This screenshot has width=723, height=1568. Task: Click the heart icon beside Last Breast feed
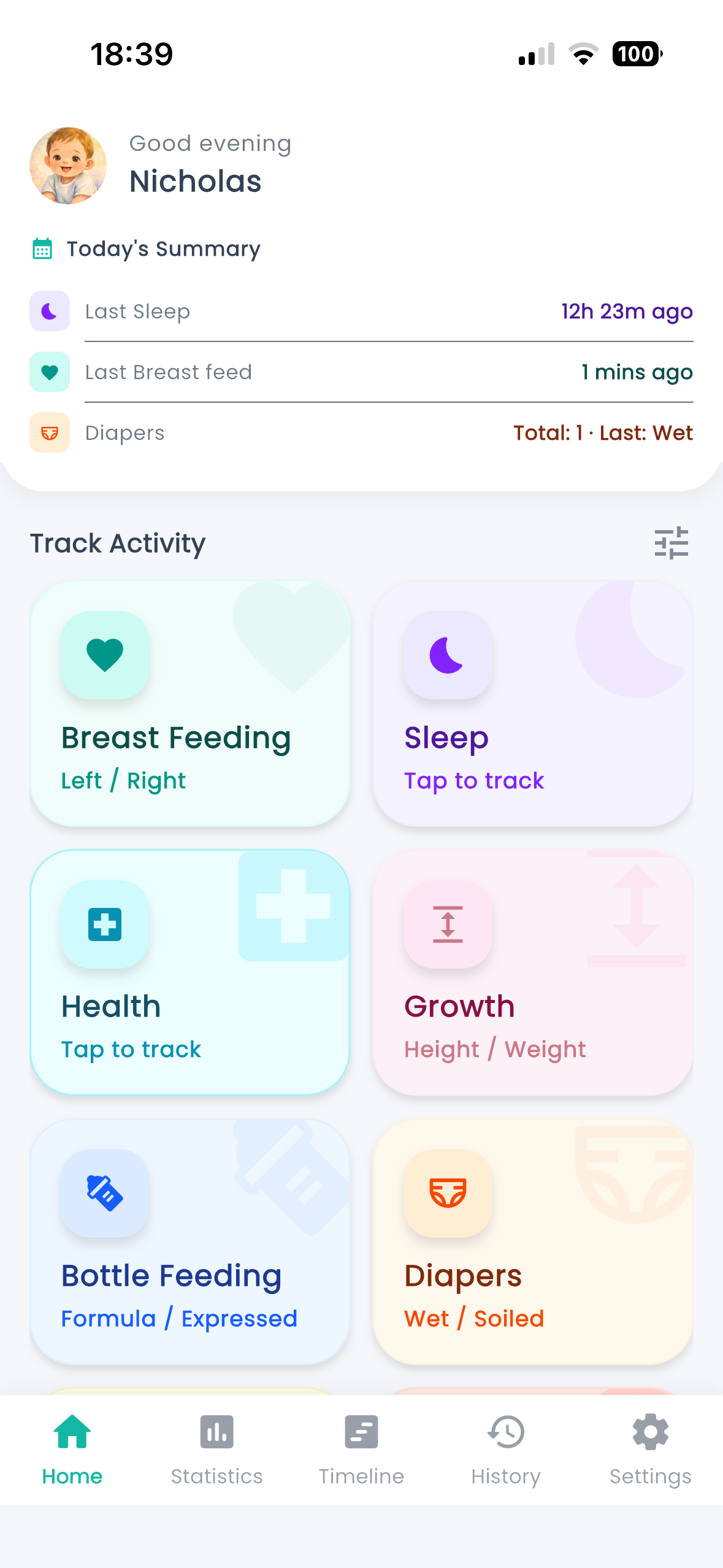(49, 372)
